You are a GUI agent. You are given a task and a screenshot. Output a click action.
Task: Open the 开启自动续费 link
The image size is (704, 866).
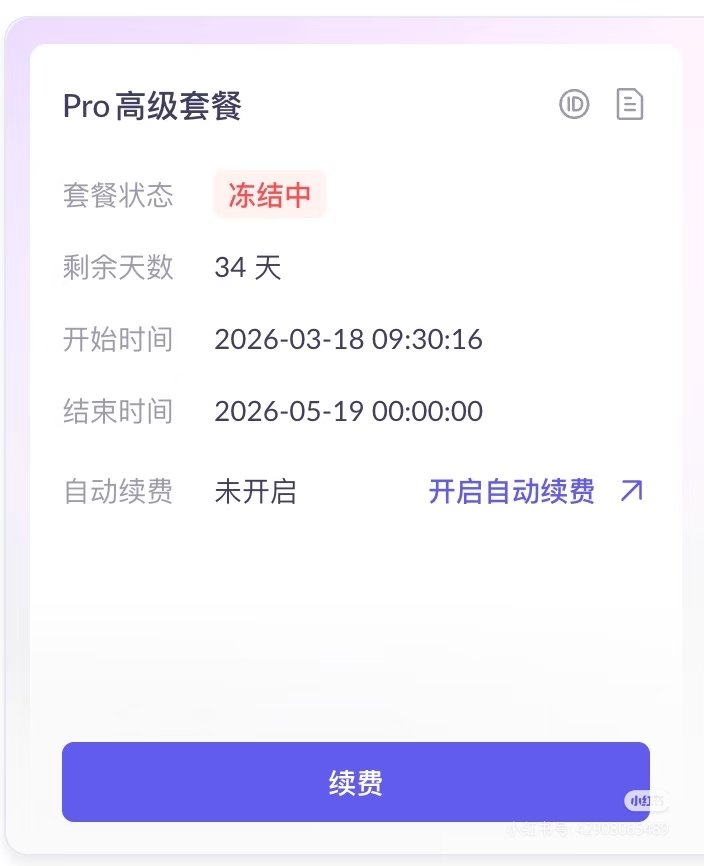coord(535,491)
